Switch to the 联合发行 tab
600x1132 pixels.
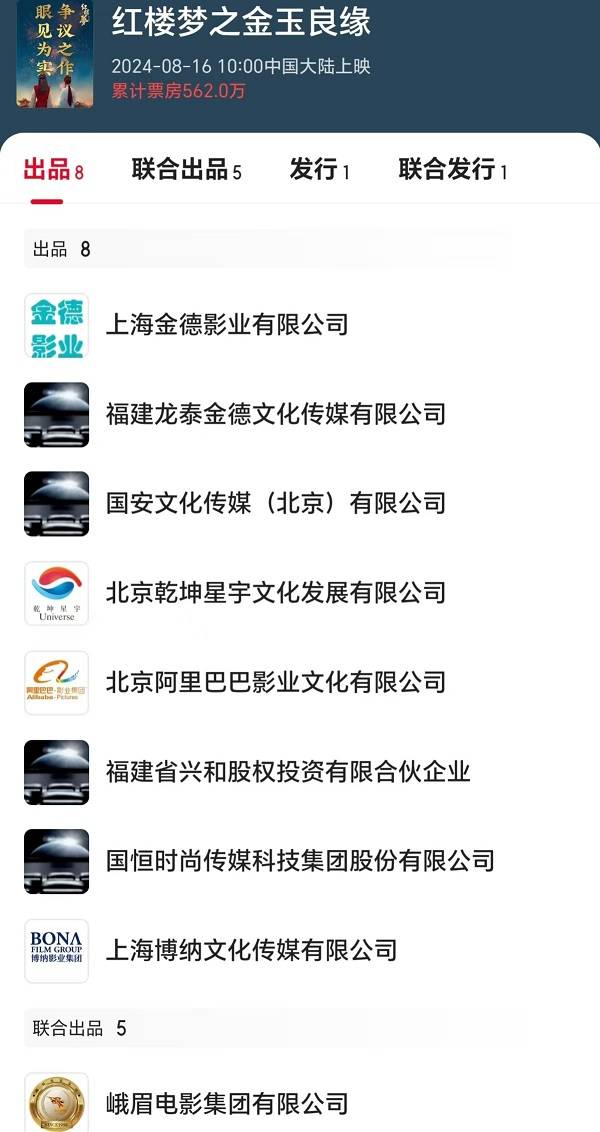tap(452, 170)
